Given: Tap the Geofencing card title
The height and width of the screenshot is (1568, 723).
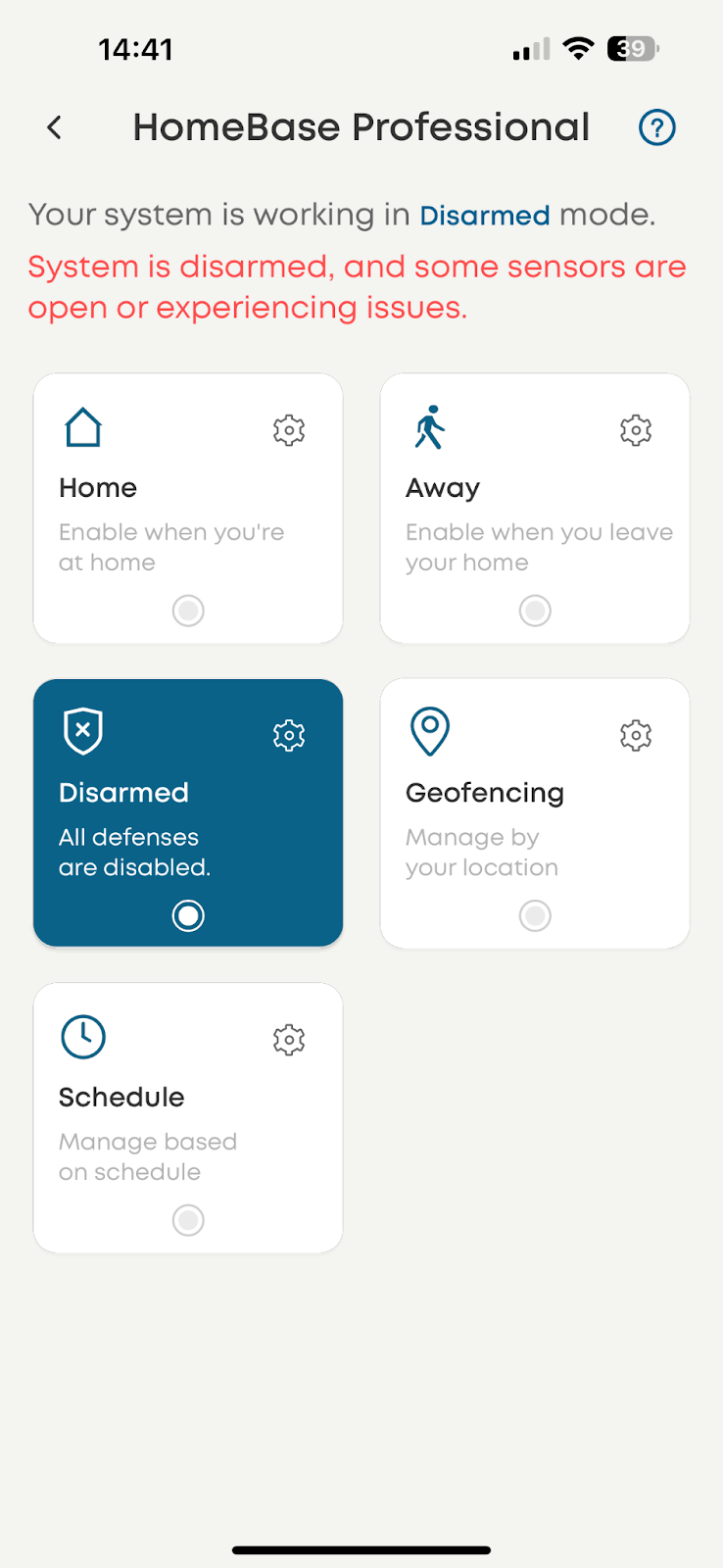Looking at the screenshot, I should coord(485,793).
